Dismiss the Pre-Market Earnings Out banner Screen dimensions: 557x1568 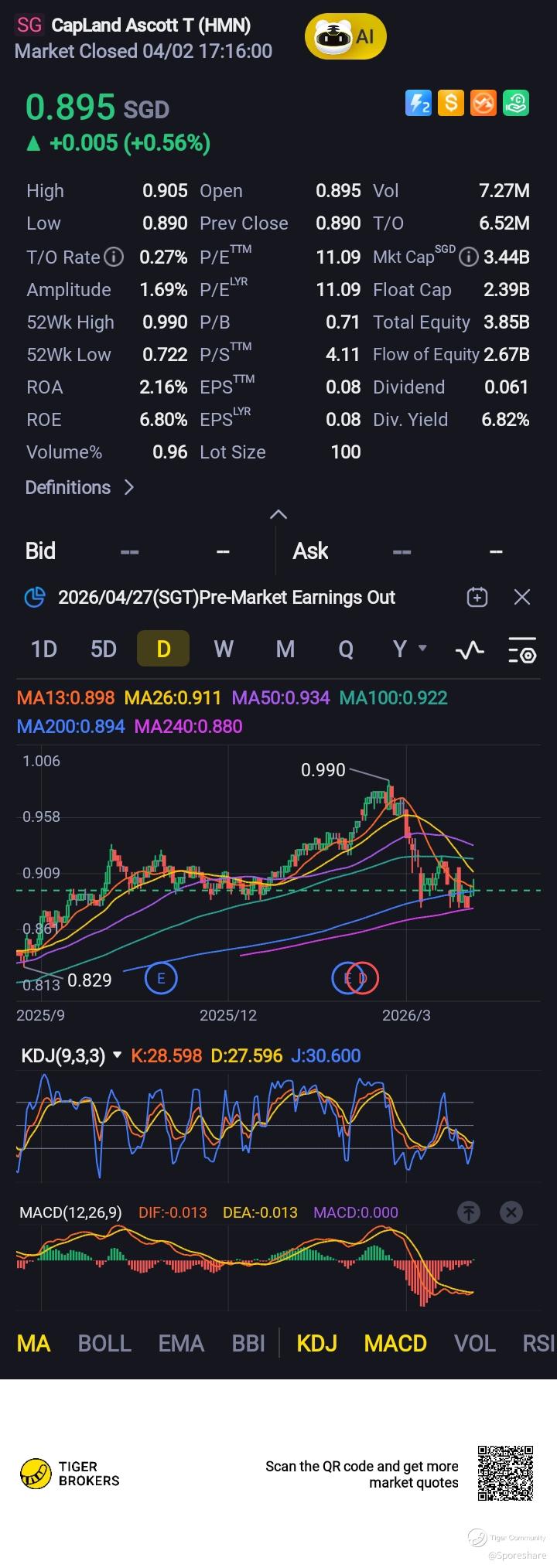coord(522,597)
